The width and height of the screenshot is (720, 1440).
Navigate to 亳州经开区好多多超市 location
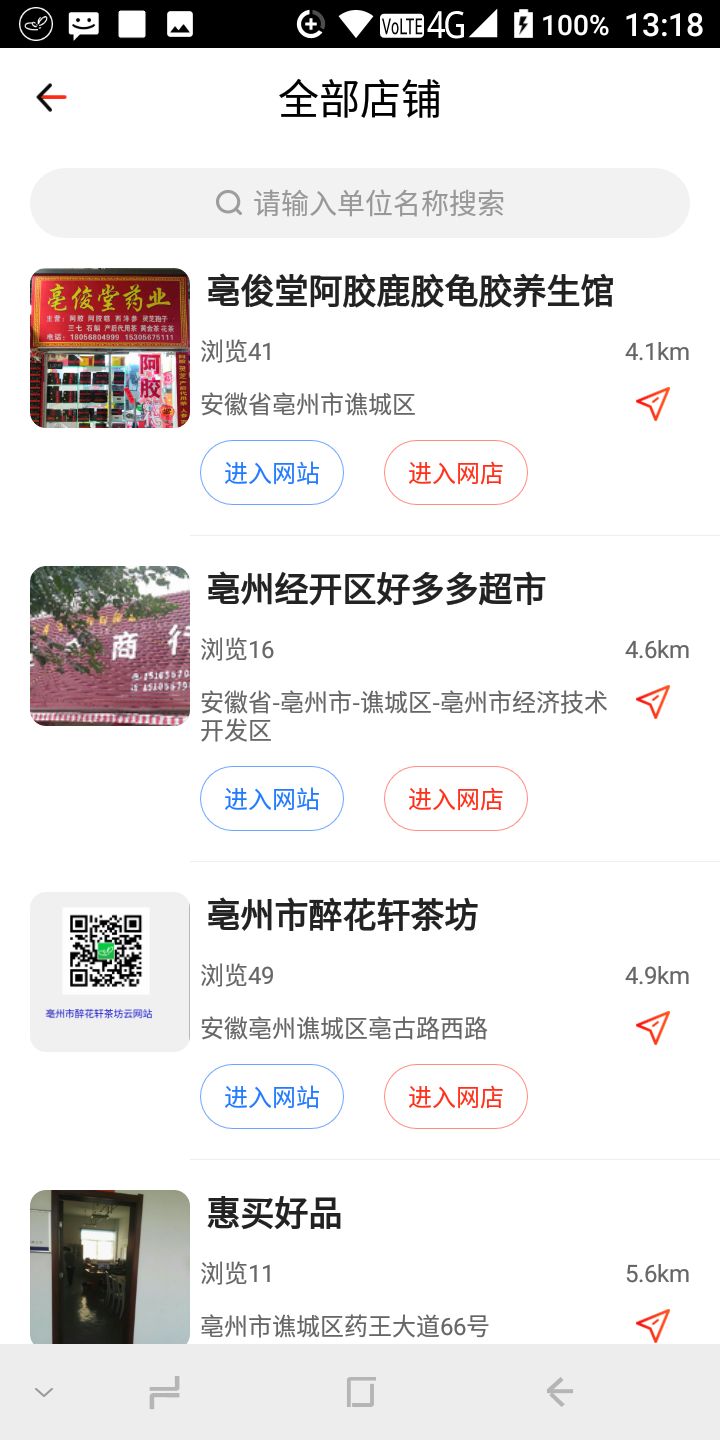652,702
